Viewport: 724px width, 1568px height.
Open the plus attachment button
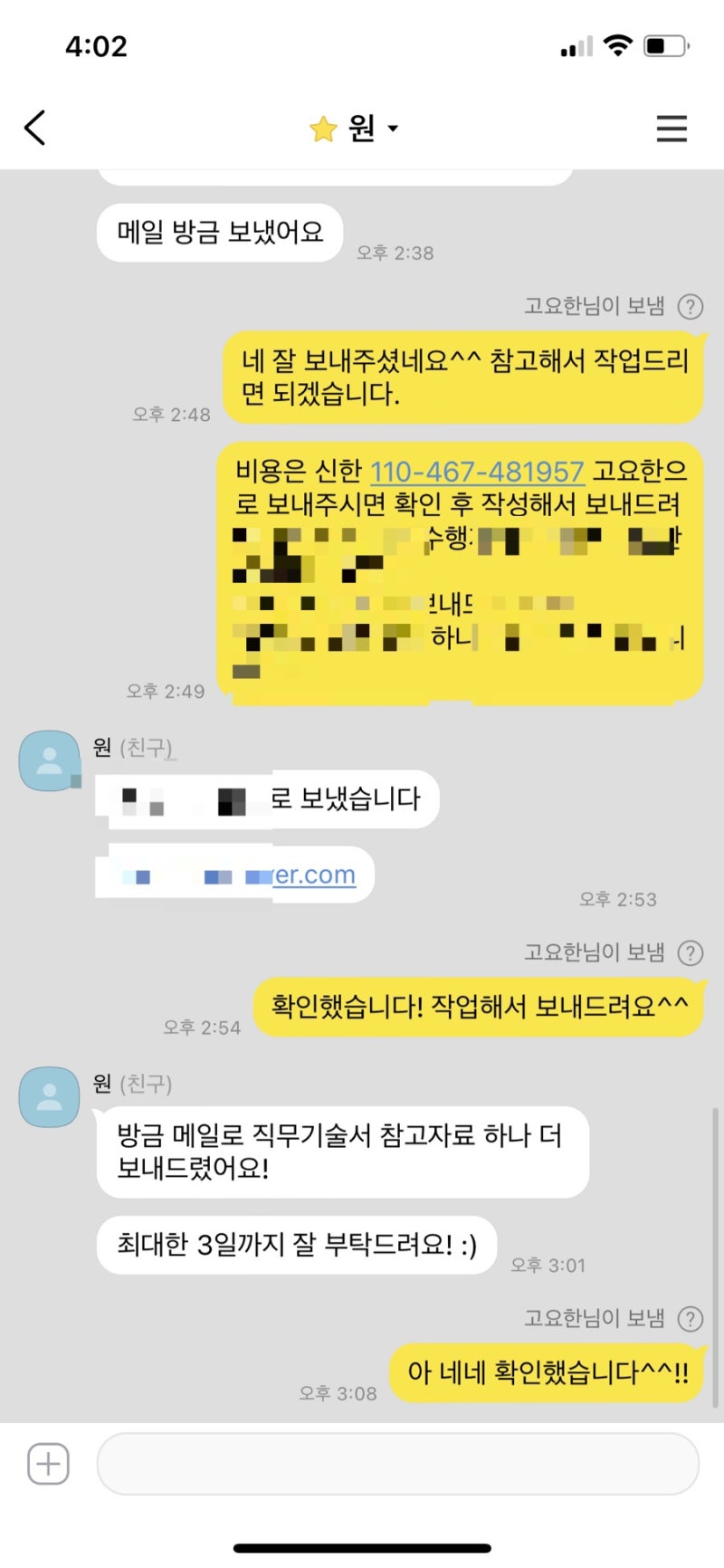(x=49, y=1464)
